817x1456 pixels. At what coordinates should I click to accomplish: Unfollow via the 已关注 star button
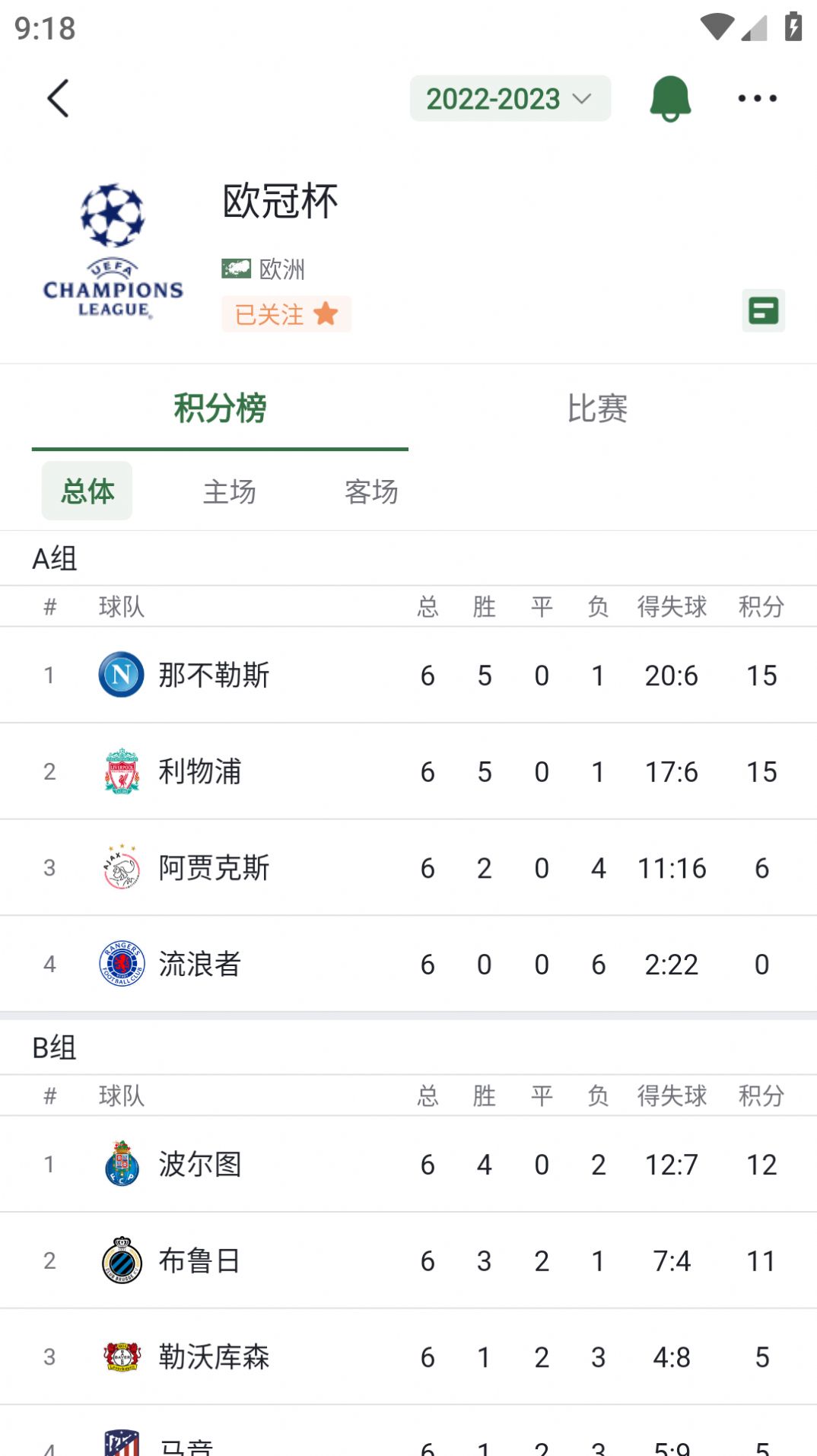[x=286, y=313]
